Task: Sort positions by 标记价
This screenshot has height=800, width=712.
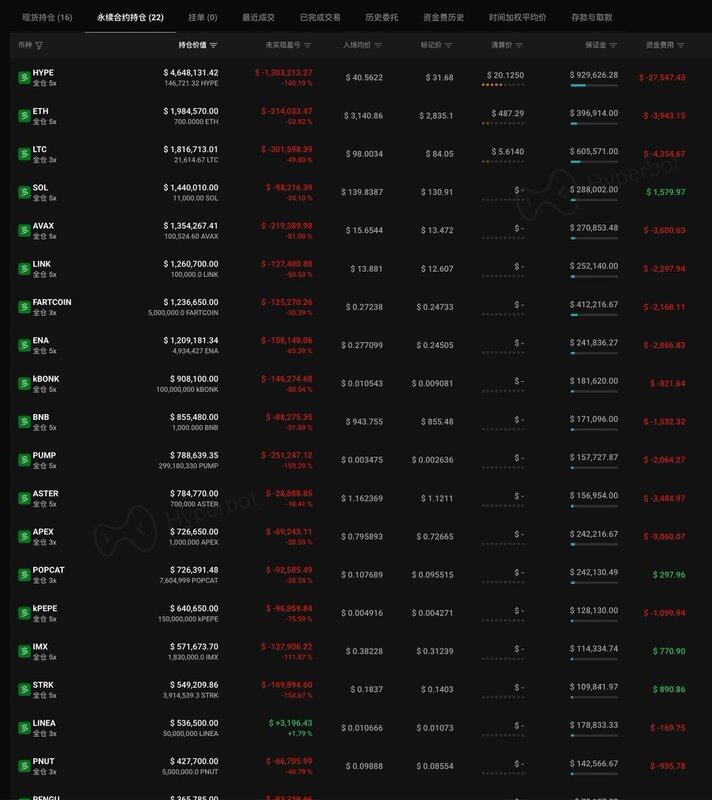Action: click(436, 45)
